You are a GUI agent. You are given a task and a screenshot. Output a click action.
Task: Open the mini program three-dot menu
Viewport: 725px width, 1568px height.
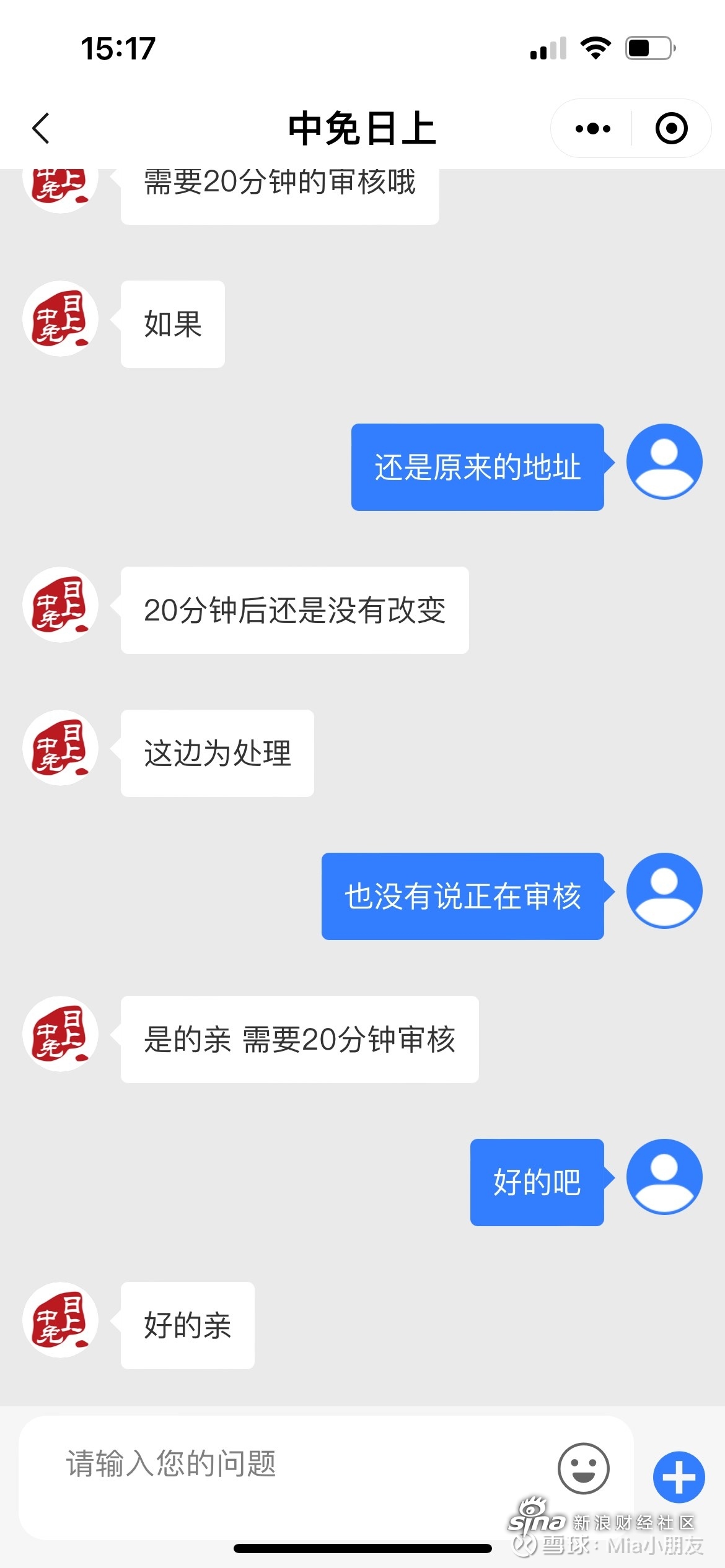[x=592, y=128]
